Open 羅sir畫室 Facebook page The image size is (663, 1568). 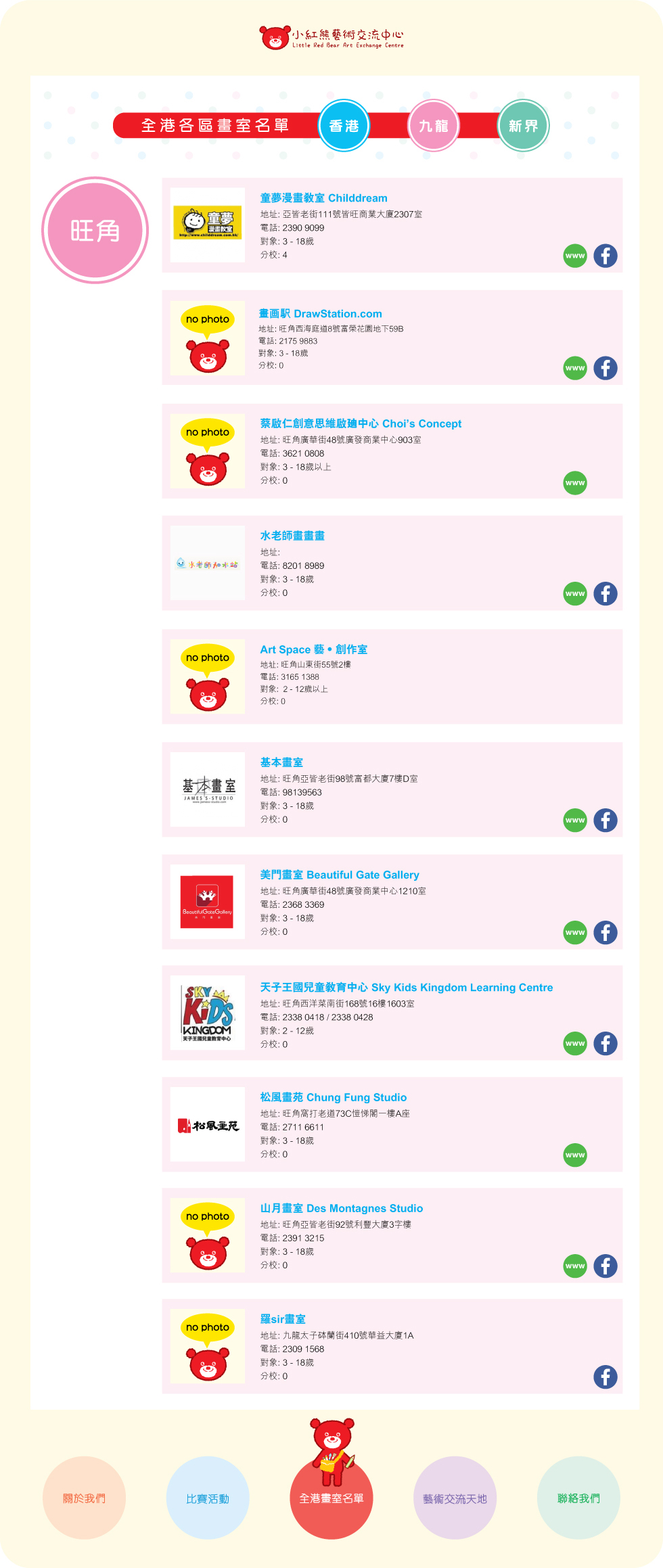click(605, 1377)
